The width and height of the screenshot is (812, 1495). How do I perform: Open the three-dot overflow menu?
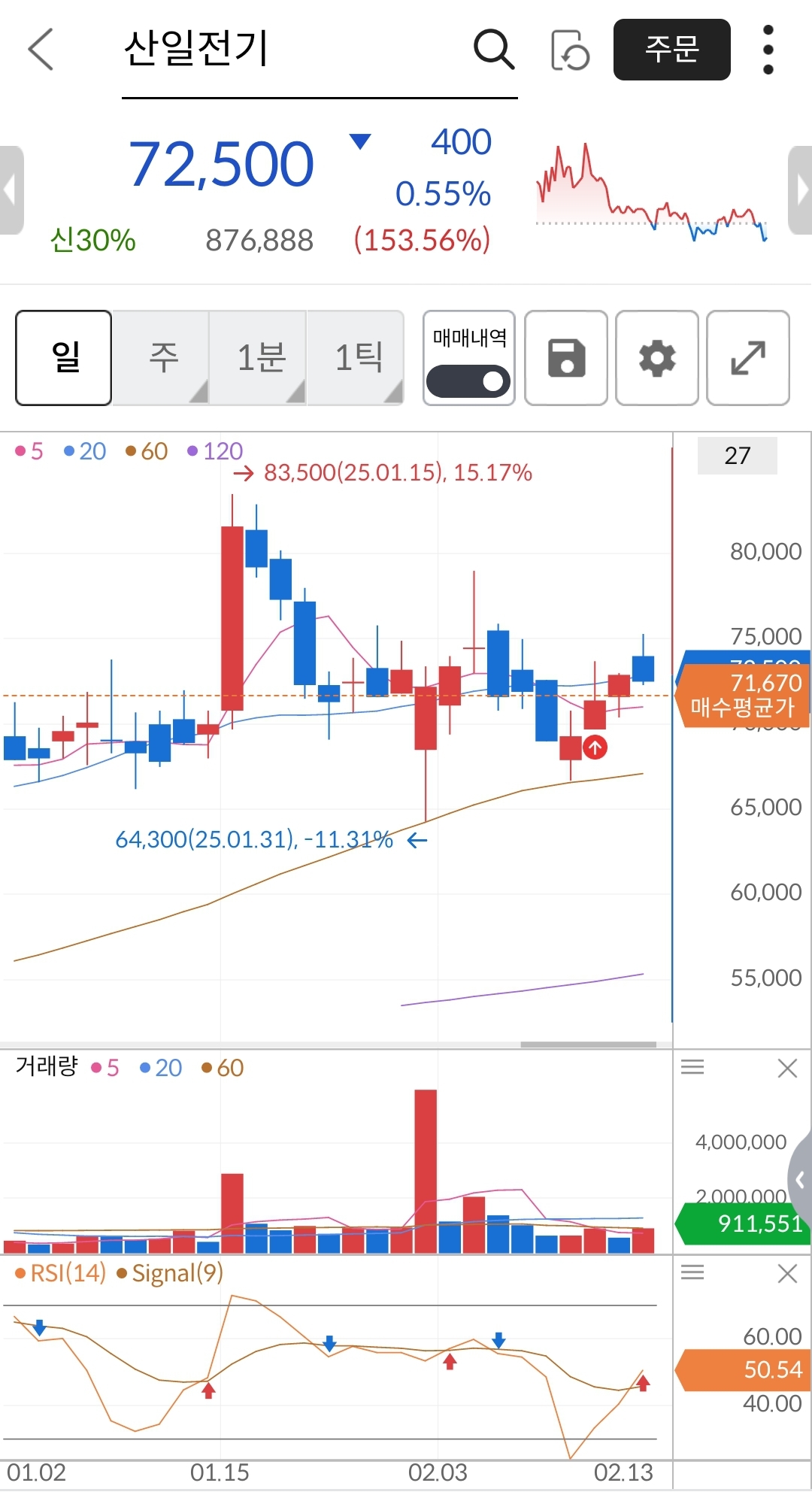[x=768, y=50]
